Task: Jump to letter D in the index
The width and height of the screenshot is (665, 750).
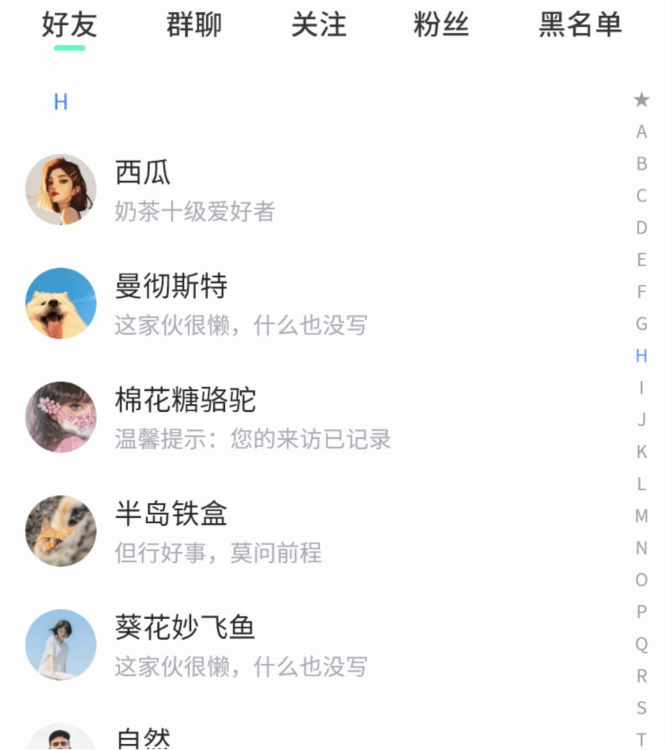Action: (x=642, y=228)
